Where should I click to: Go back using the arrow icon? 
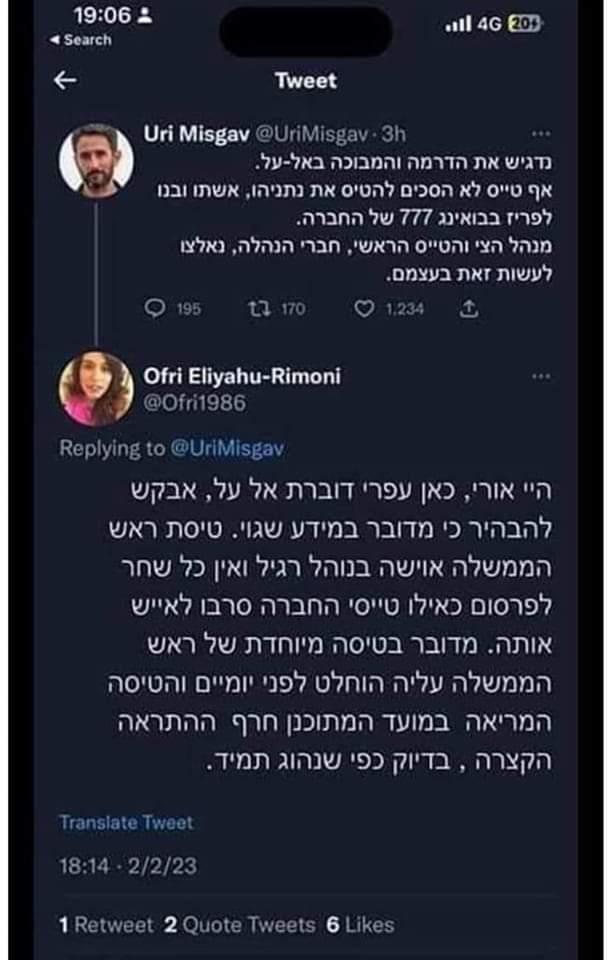[65, 82]
